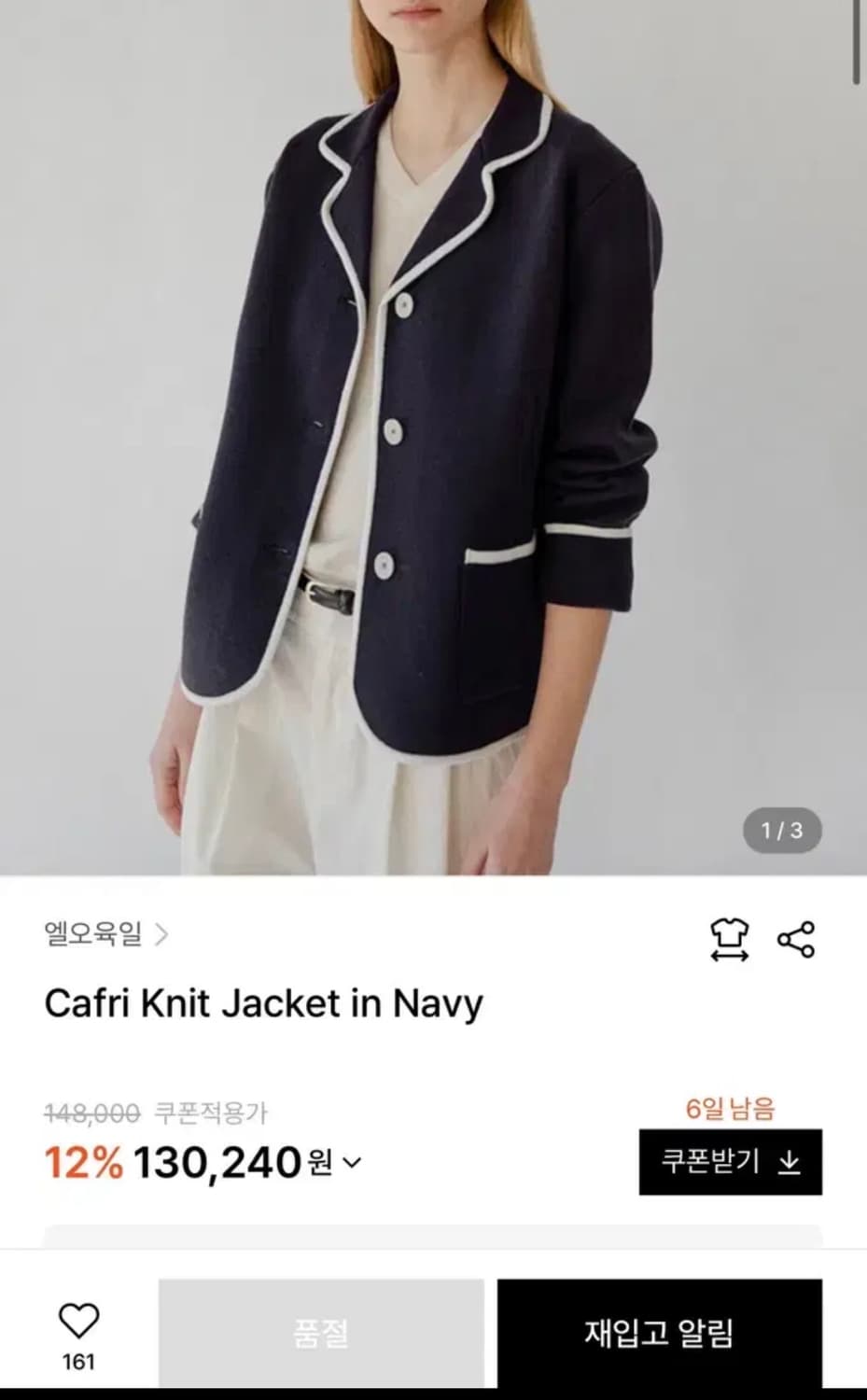
Task: Select the t-shirt measurement tool icon
Action: click(732, 940)
